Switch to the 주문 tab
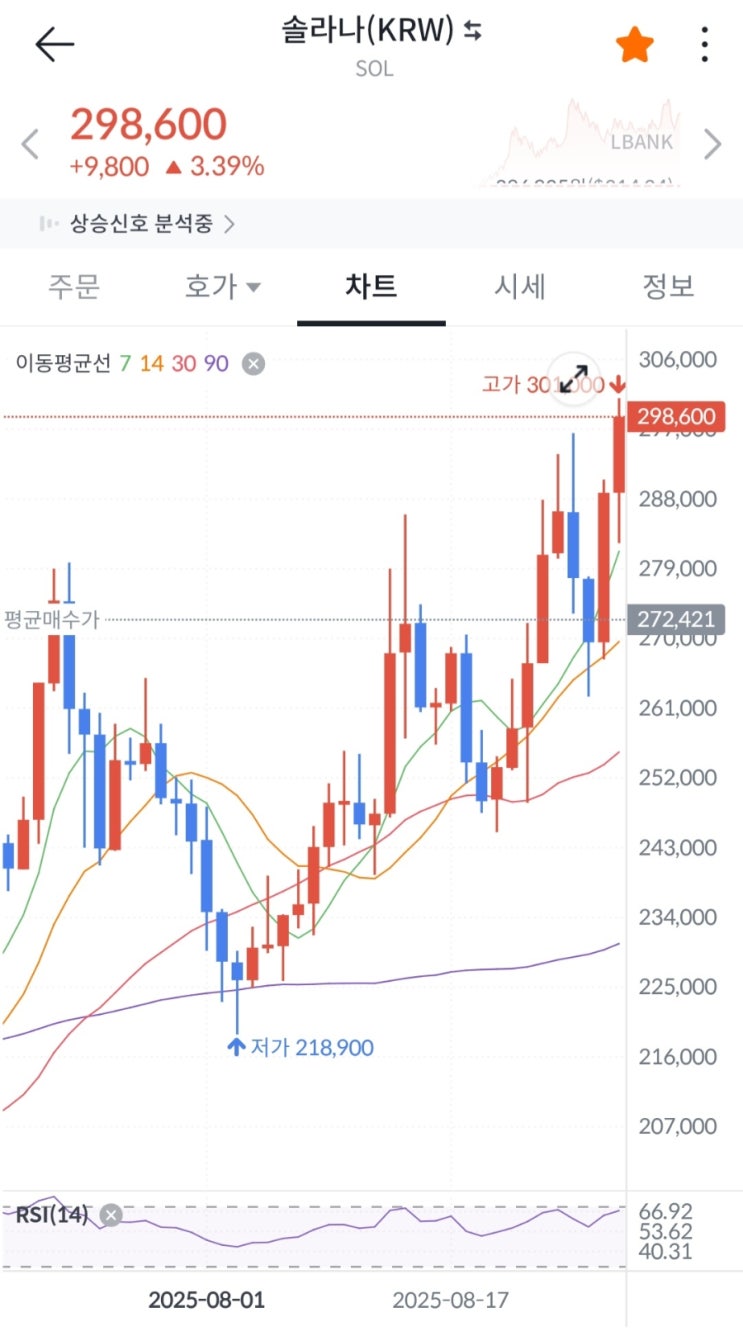Image resolution: width=743 pixels, height=1336 pixels. [x=74, y=286]
